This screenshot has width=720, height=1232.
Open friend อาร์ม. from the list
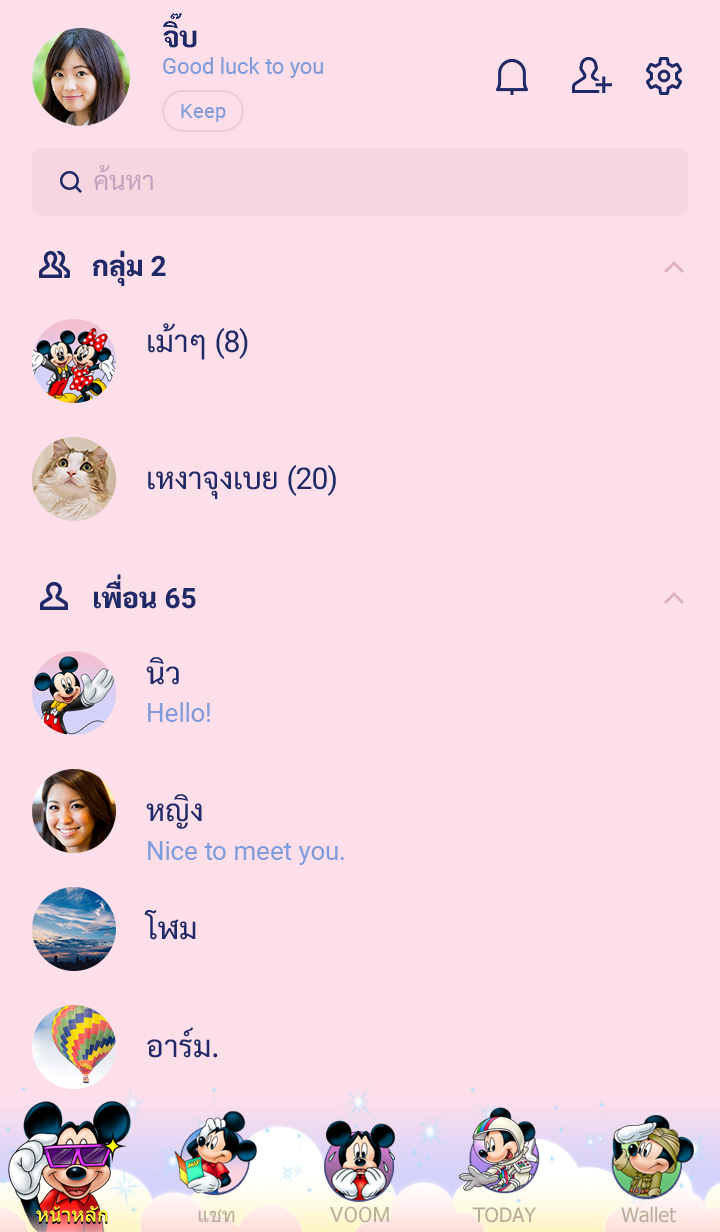pyautogui.click(x=183, y=1047)
